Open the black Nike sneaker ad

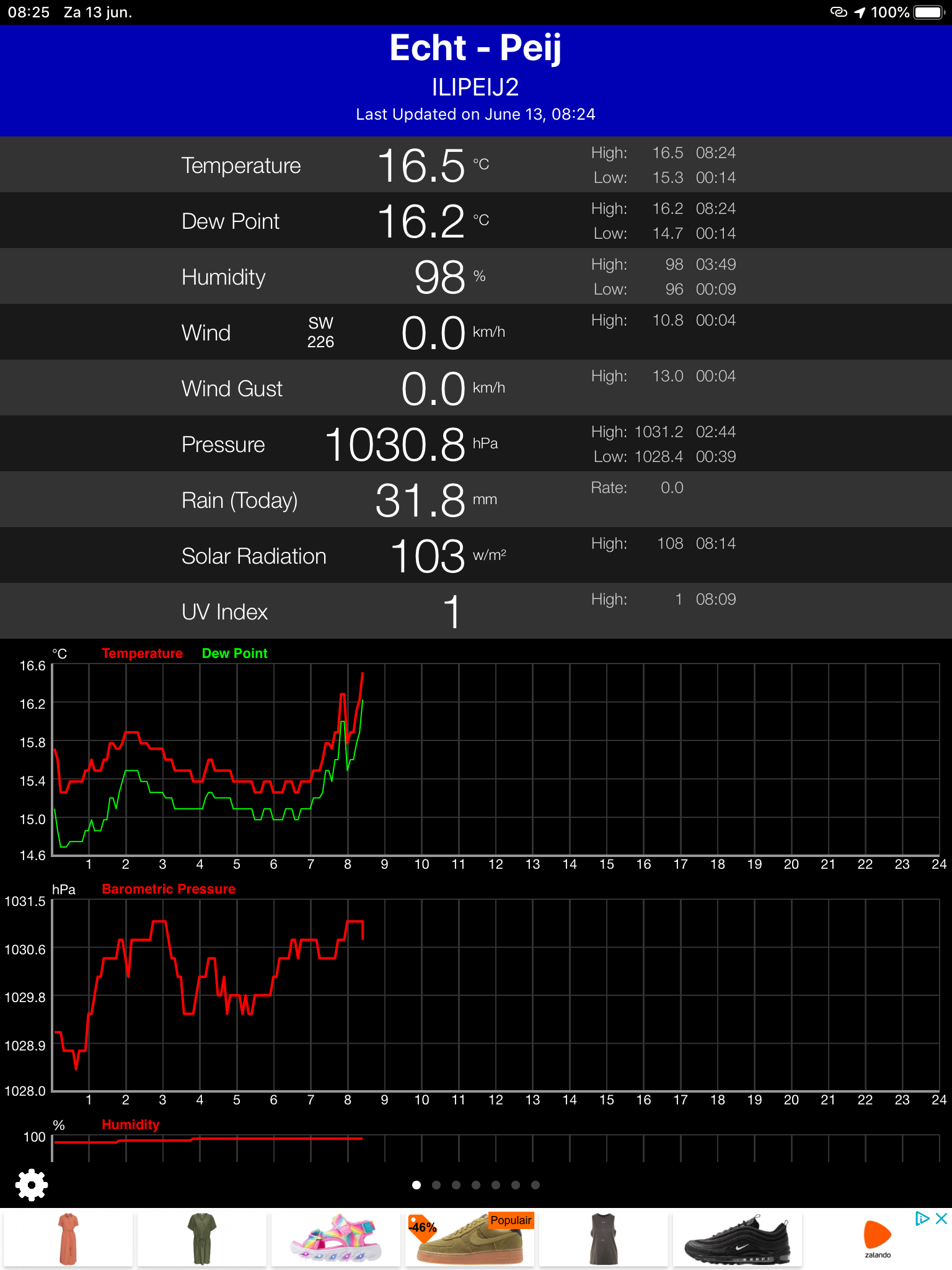point(738,1239)
